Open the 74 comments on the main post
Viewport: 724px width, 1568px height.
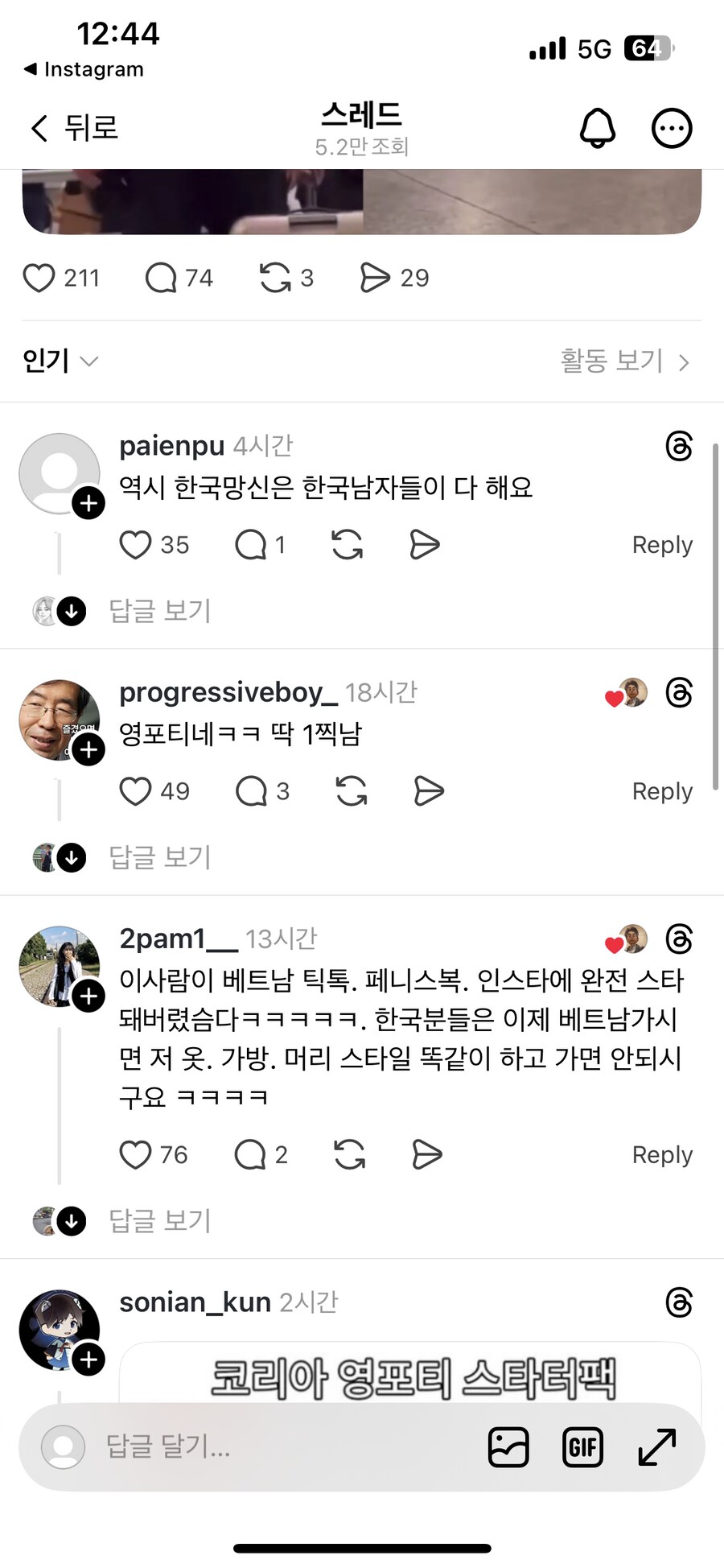(x=161, y=278)
